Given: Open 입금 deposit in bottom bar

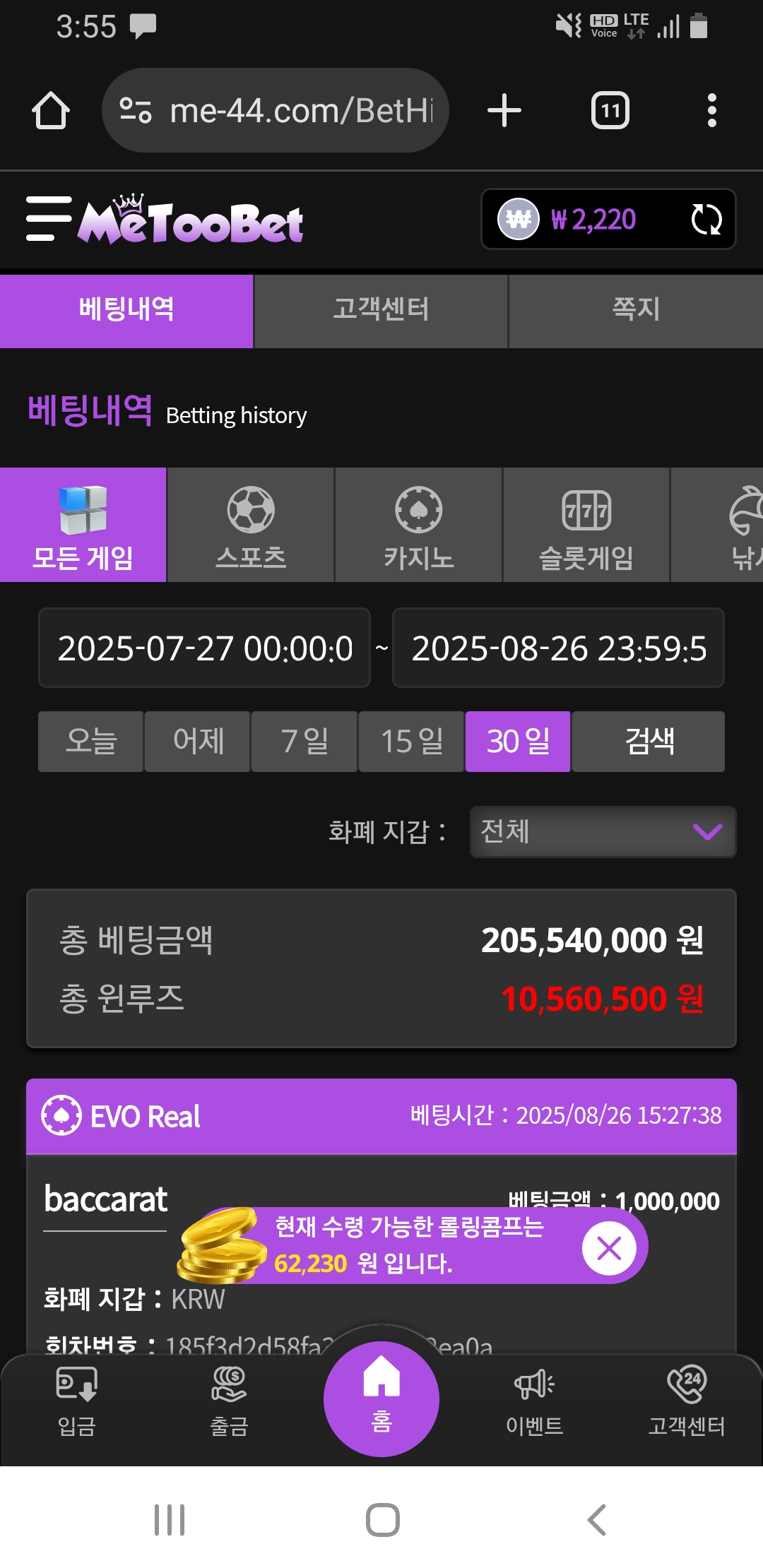Looking at the screenshot, I should click(x=76, y=1402).
